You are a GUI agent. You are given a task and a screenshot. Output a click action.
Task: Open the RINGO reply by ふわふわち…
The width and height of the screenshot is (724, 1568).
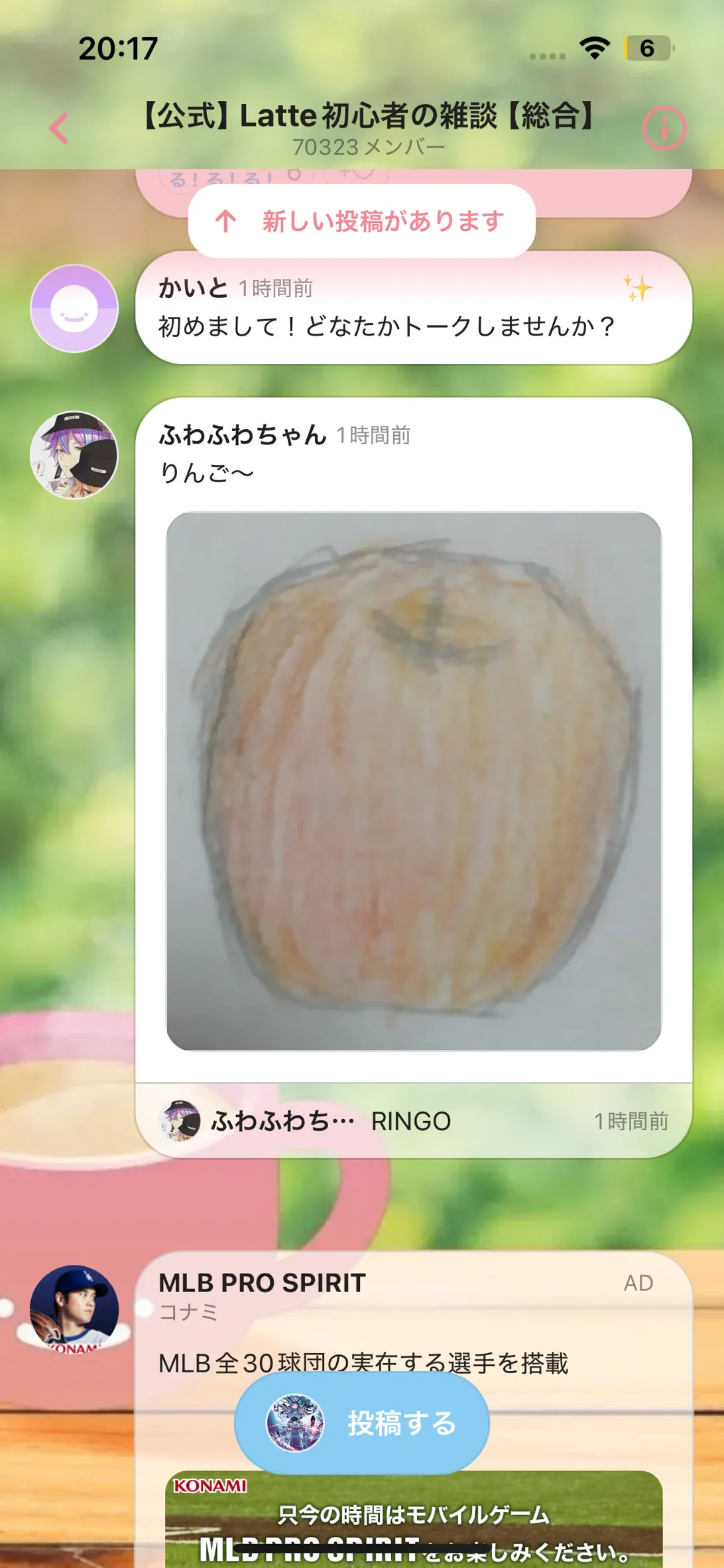[x=414, y=1121]
